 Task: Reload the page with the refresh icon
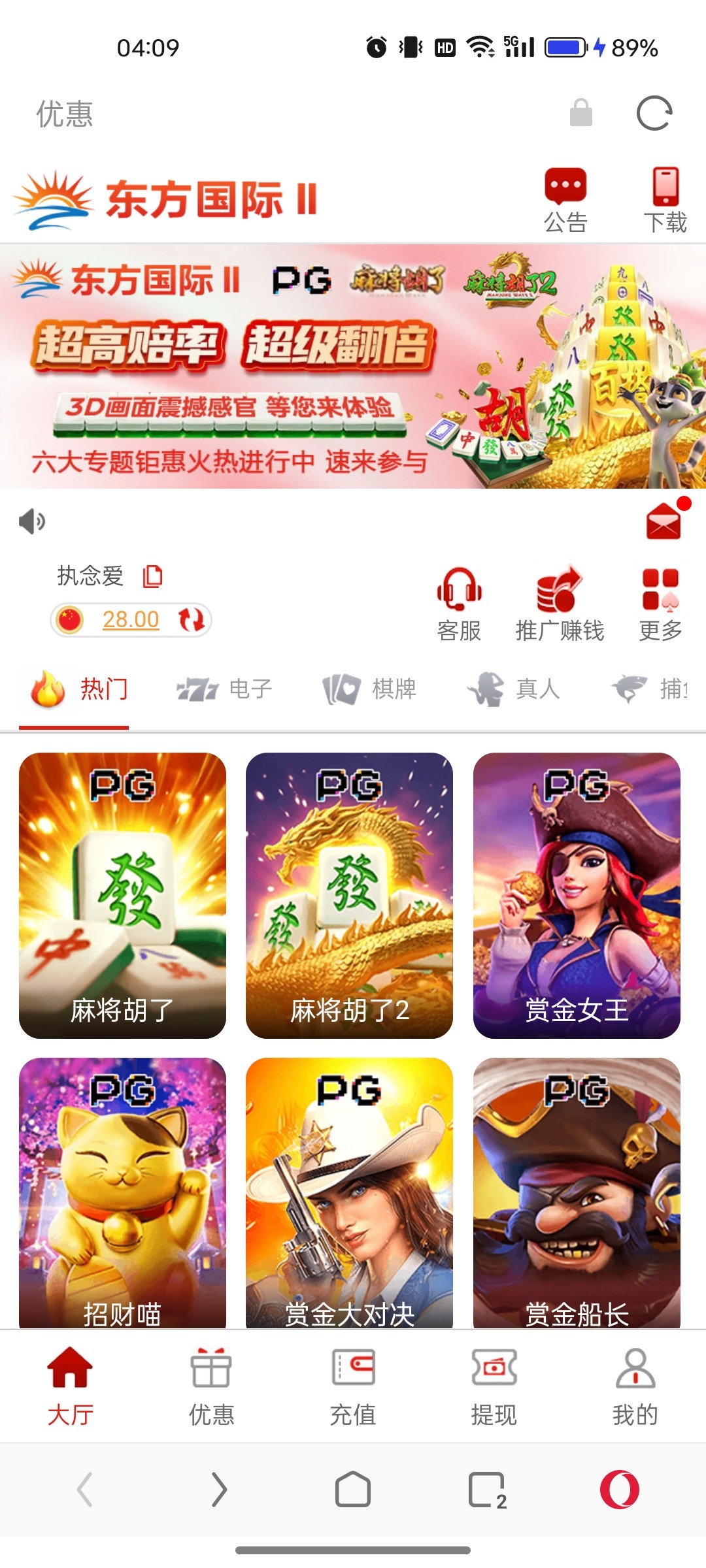click(x=654, y=114)
